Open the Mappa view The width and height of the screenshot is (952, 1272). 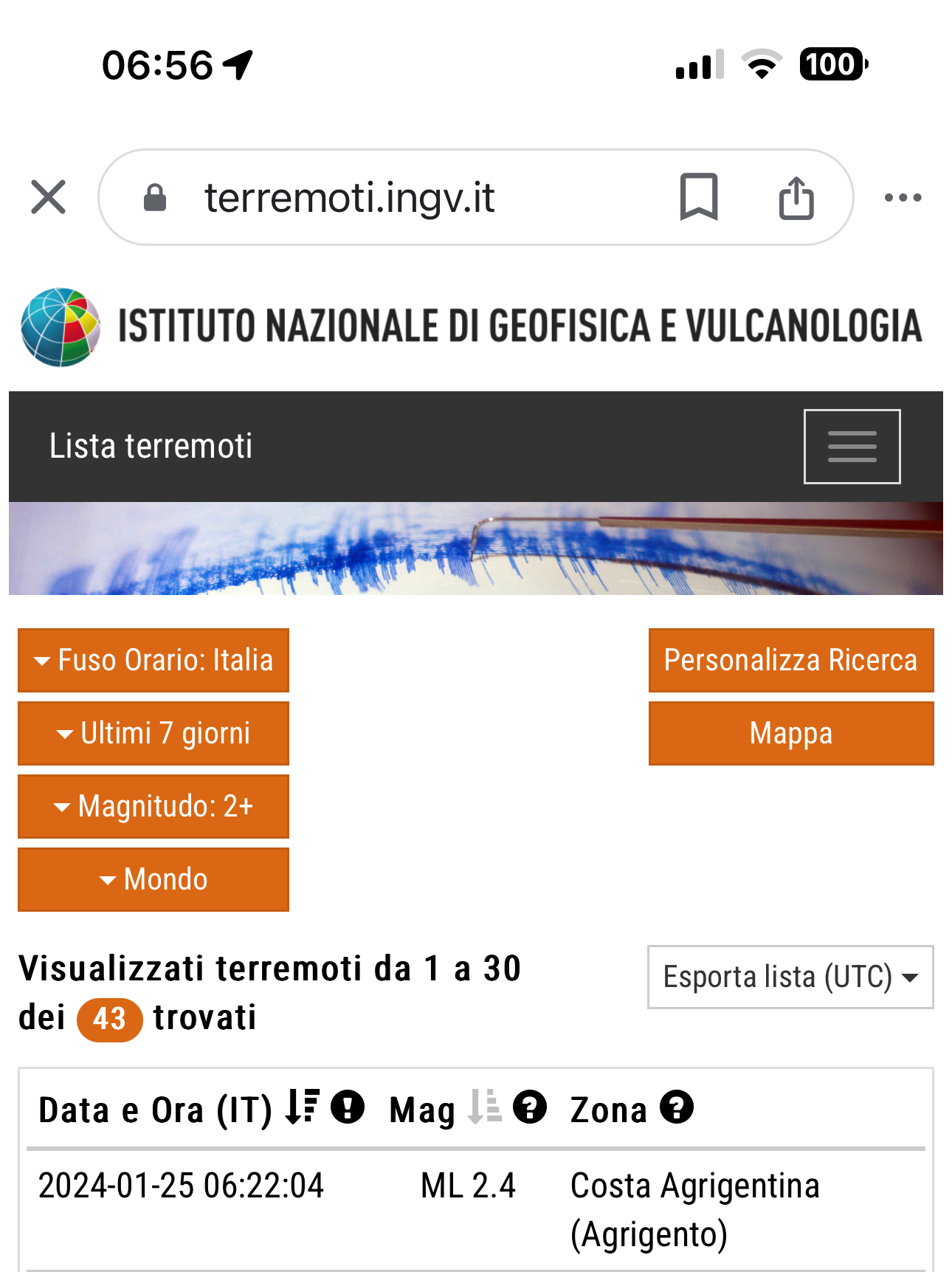click(x=790, y=733)
